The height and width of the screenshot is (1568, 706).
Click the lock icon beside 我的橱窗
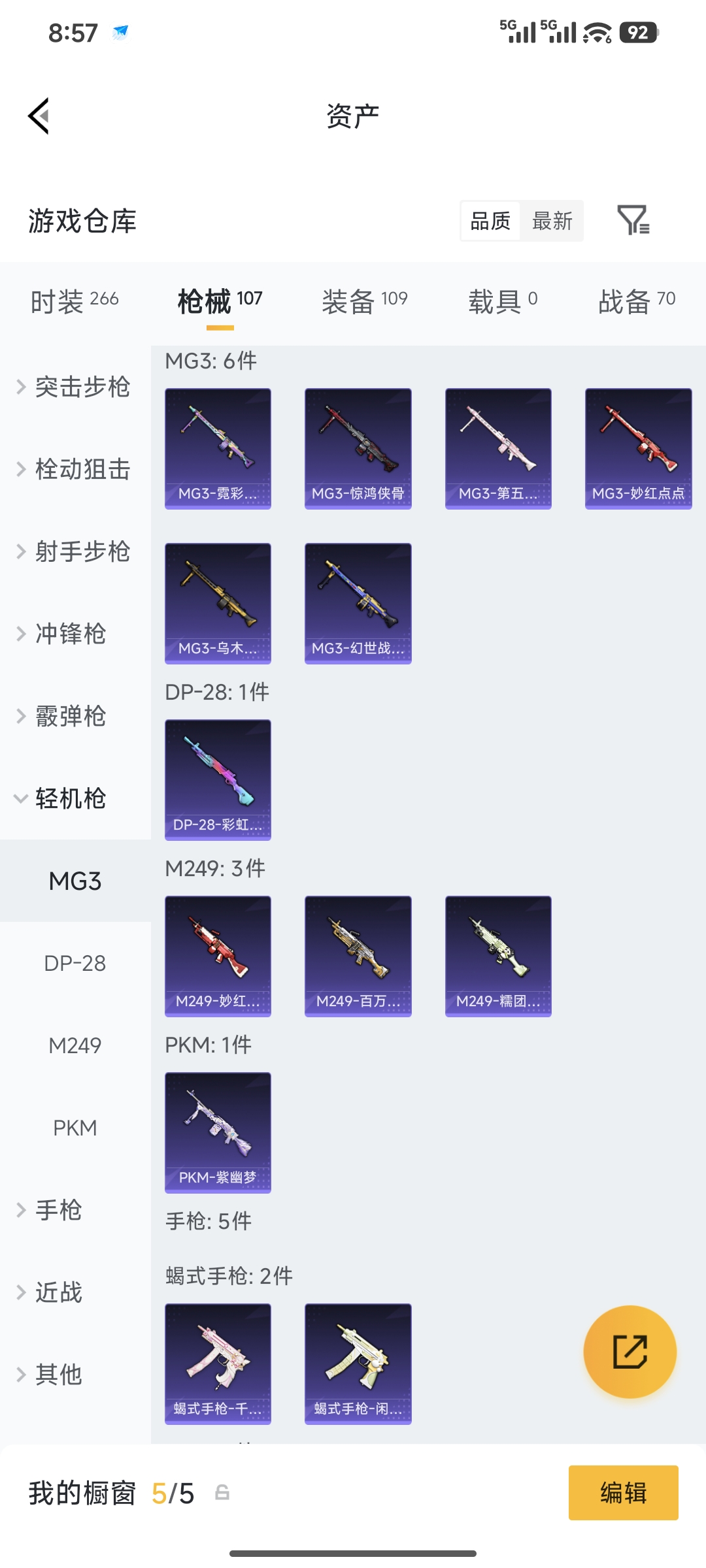tap(222, 1495)
